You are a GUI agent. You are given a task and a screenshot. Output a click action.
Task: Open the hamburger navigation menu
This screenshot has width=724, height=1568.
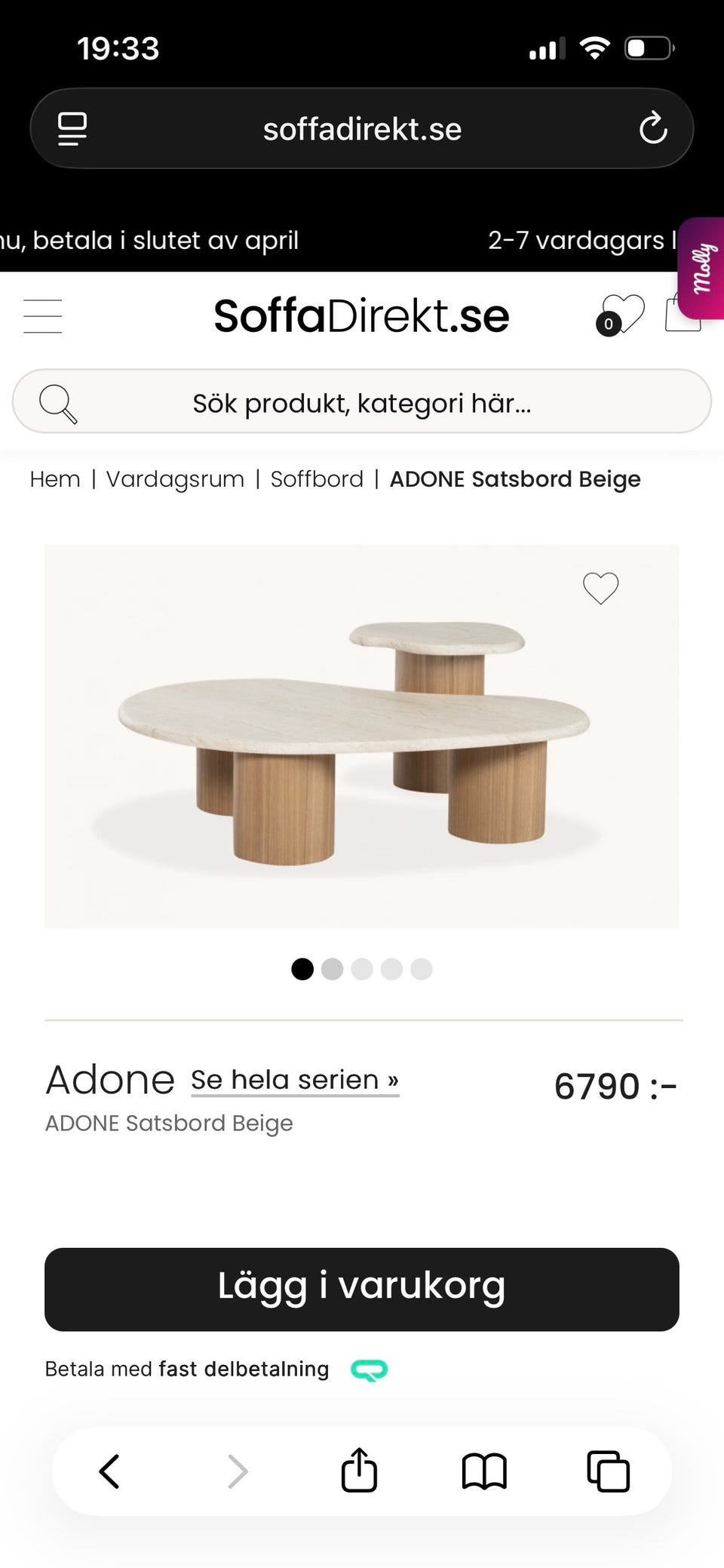[x=43, y=316]
